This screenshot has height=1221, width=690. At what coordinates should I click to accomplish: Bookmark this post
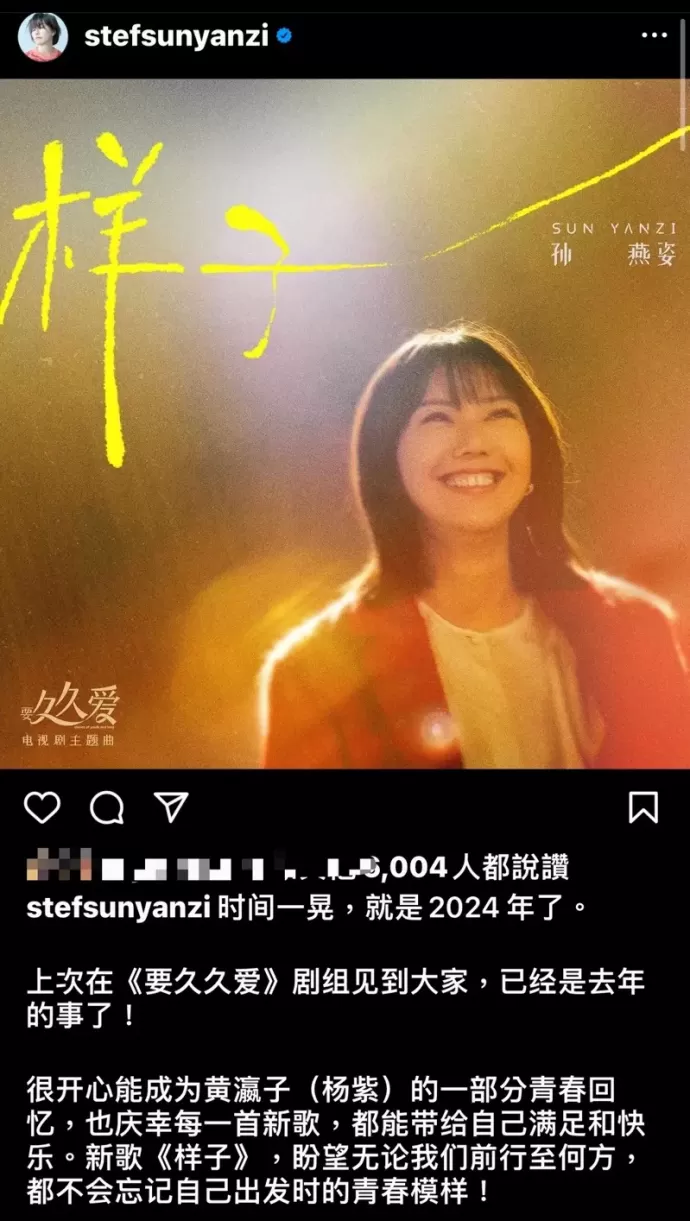click(643, 808)
